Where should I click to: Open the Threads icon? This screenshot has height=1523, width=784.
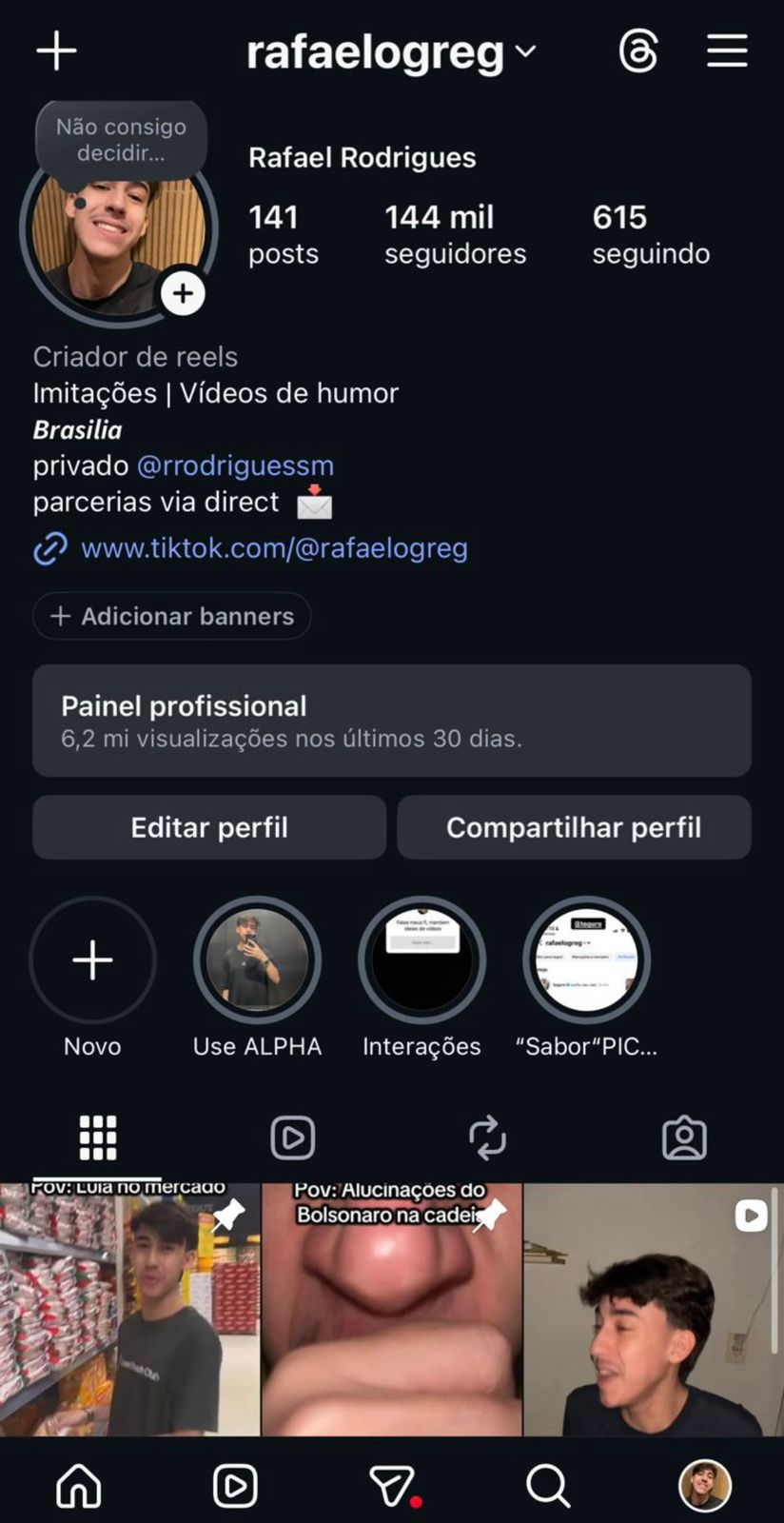(637, 51)
